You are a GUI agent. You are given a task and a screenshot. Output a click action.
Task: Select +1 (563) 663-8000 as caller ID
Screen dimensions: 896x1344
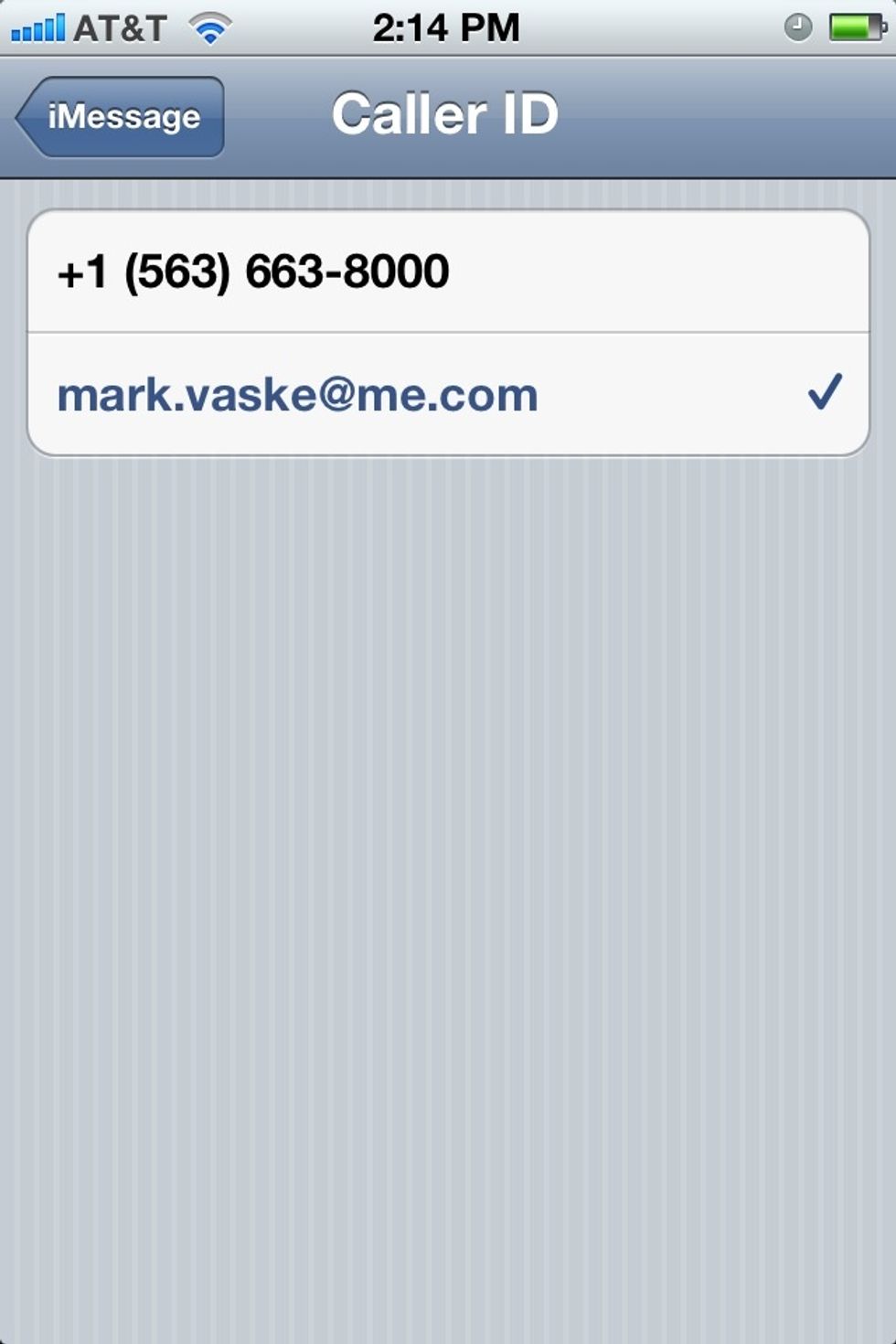[446, 272]
